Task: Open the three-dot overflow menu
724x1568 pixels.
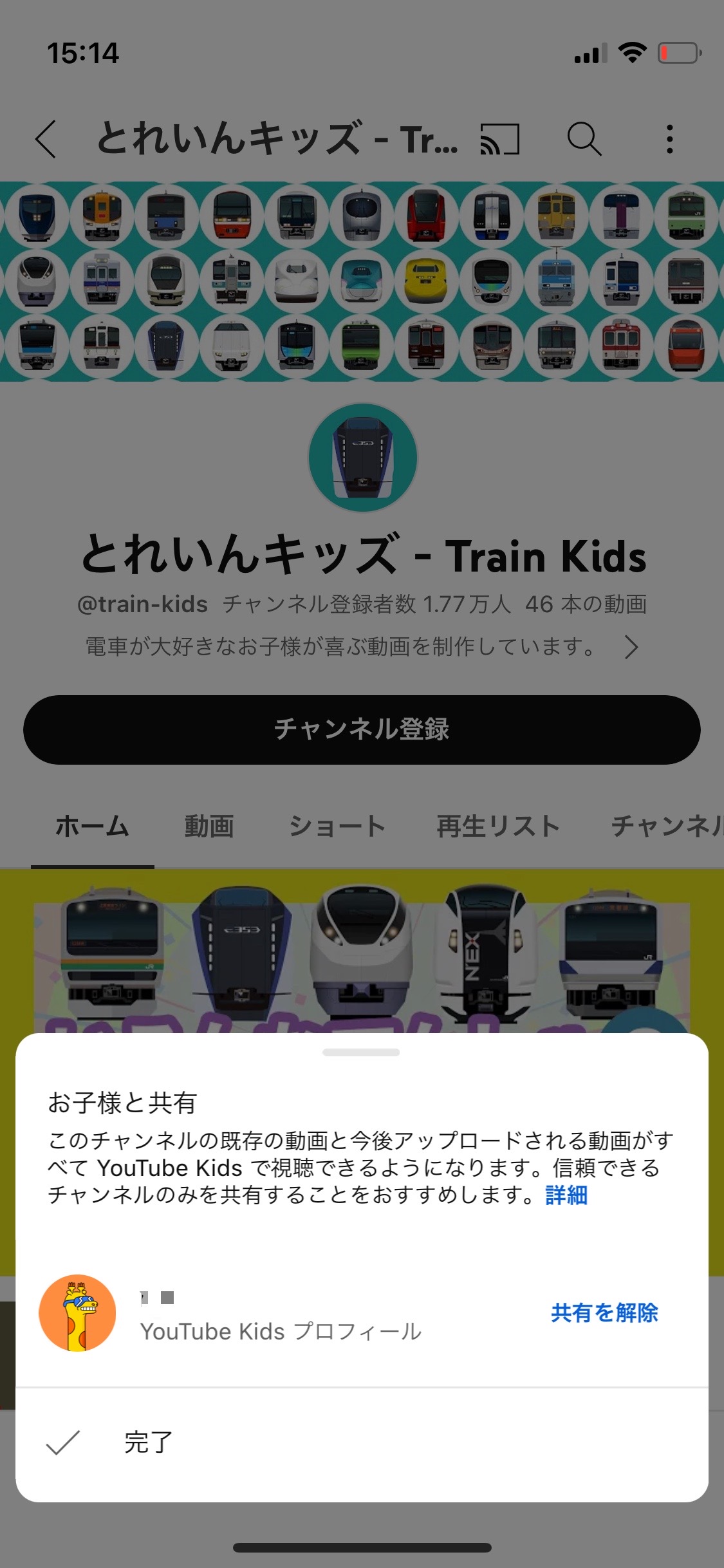Action: 669,139
